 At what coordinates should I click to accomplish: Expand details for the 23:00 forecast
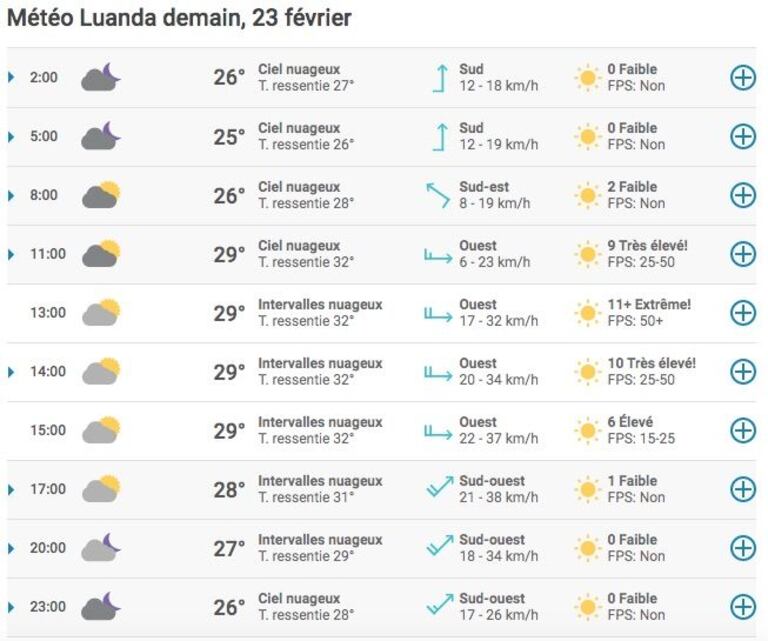(x=742, y=607)
